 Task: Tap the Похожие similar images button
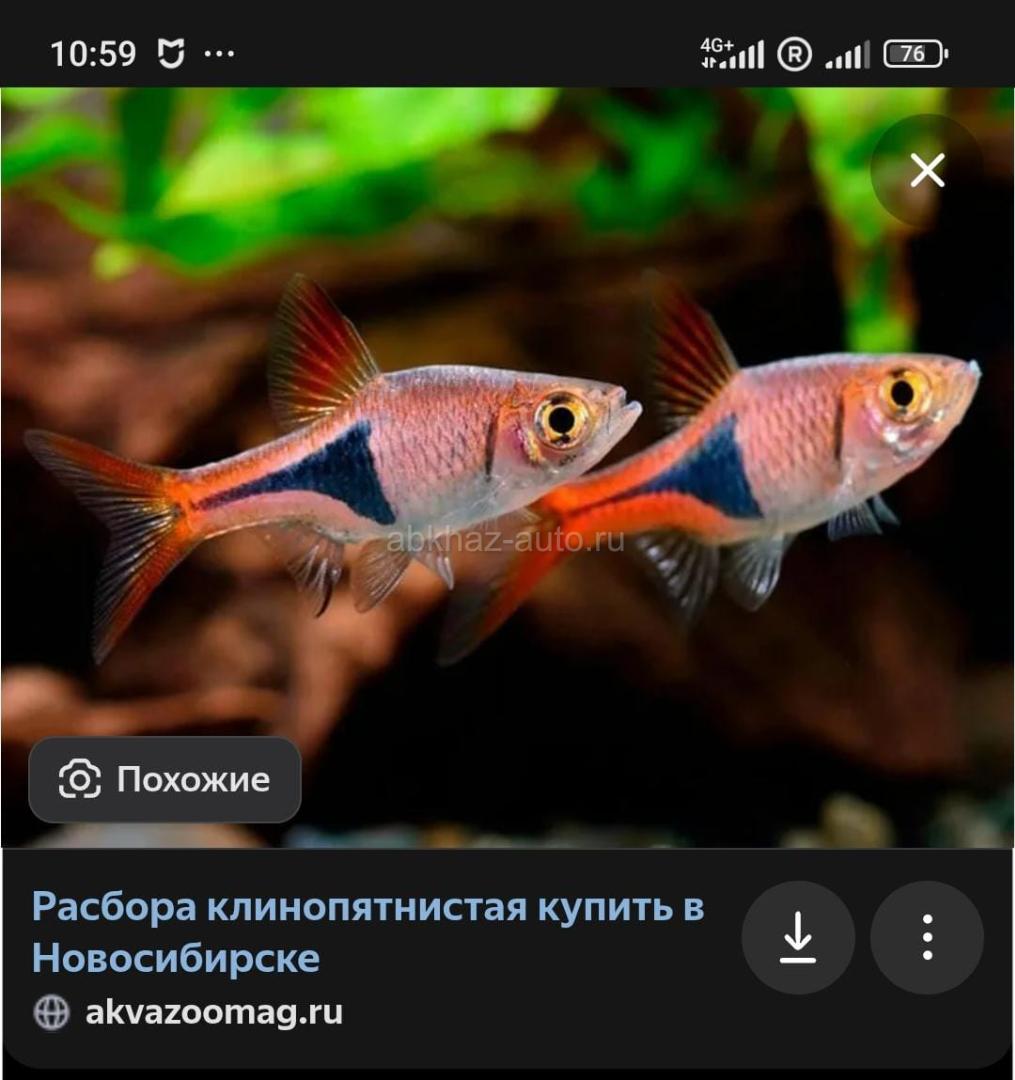(x=165, y=780)
